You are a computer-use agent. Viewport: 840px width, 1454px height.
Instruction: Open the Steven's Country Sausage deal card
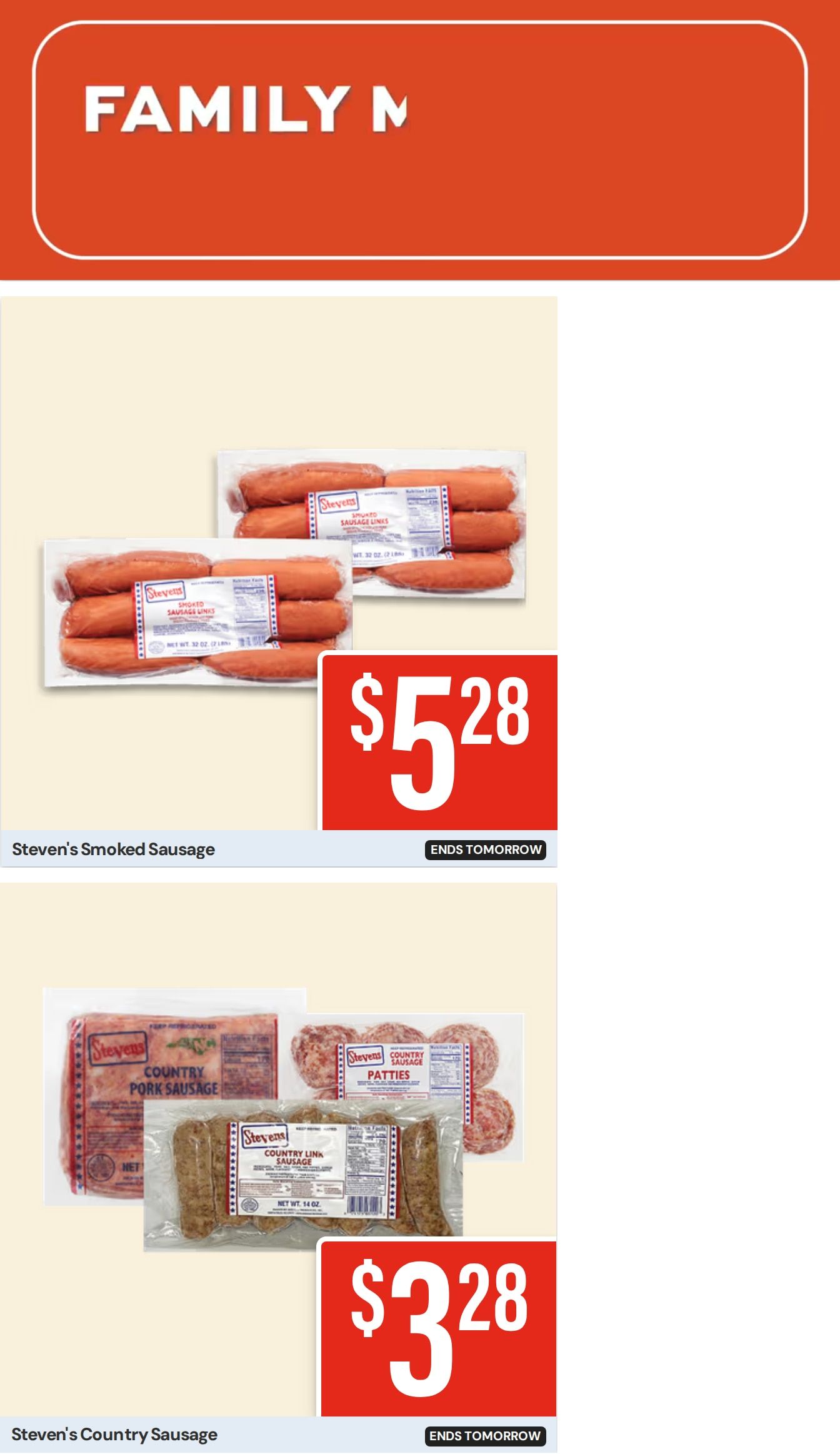(279, 1167)
